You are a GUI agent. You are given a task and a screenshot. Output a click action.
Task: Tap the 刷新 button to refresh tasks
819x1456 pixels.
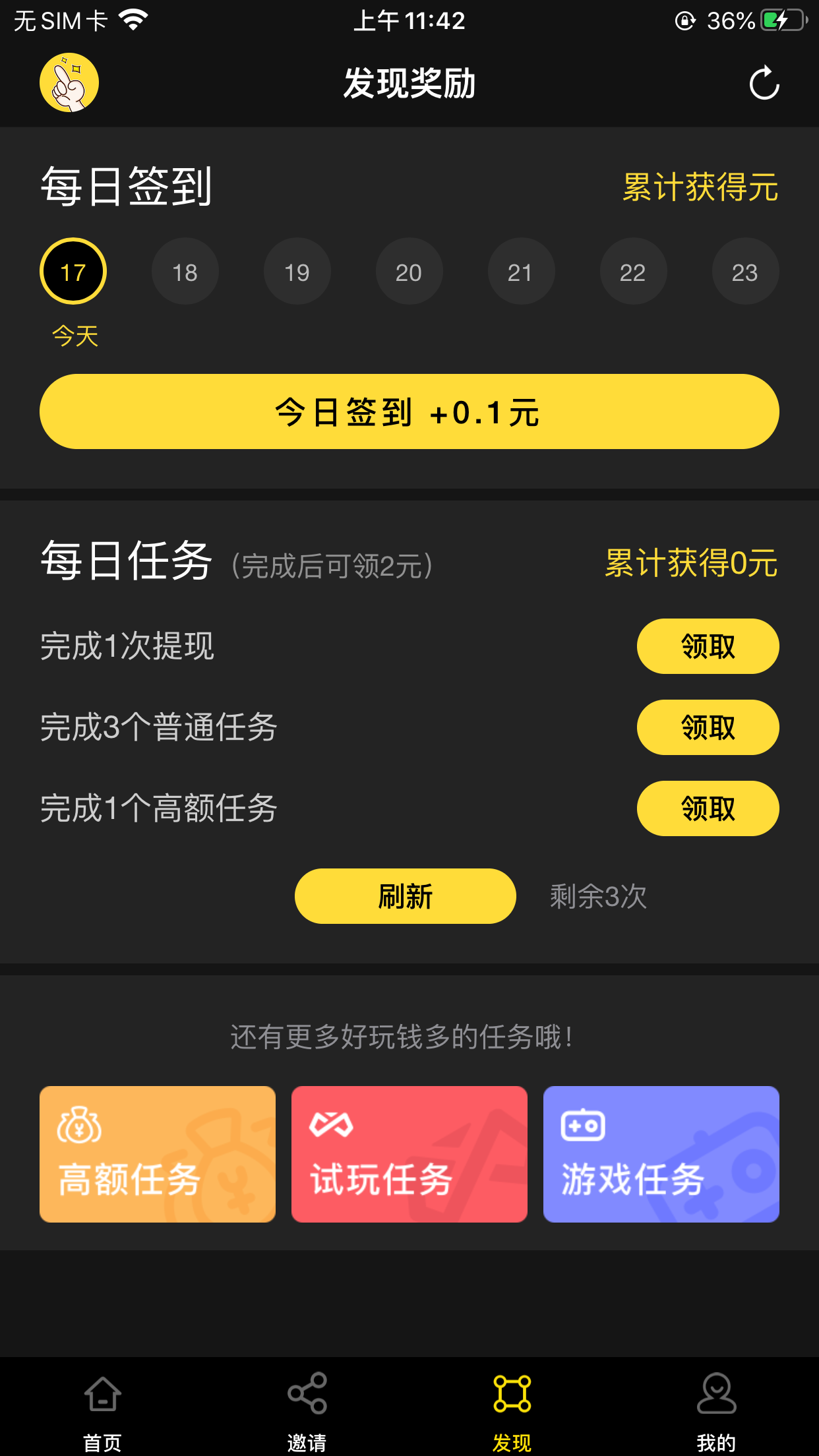pyautogui.click(x=405, y=896)
